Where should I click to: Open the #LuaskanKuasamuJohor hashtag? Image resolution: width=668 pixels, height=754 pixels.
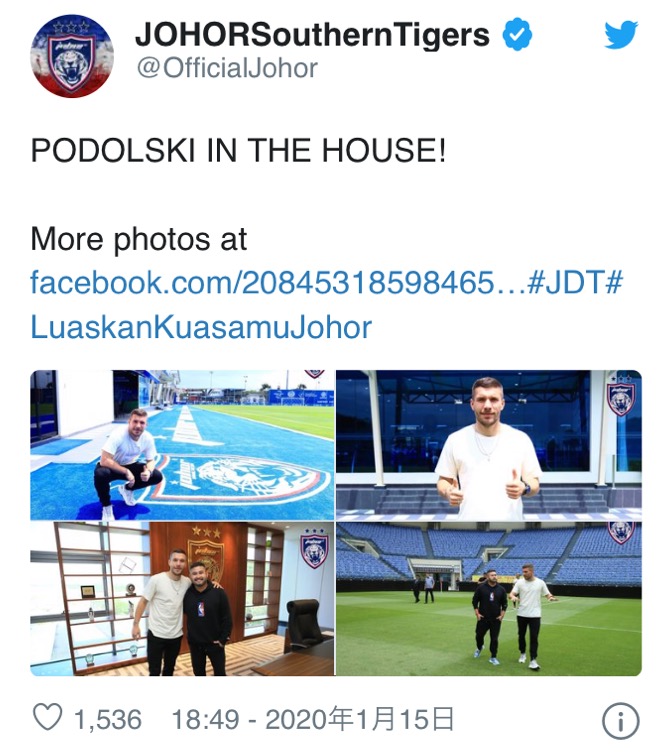coord(200,327)
